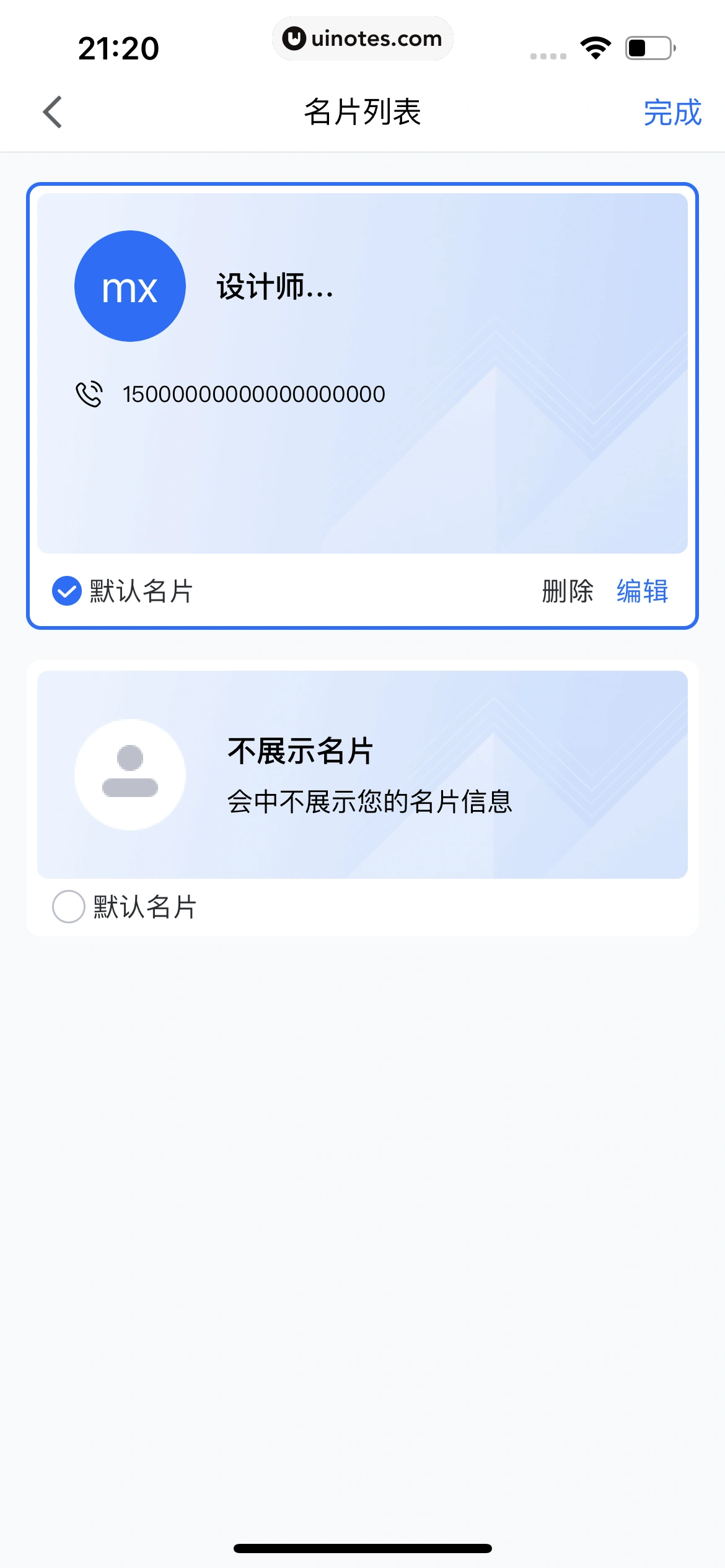Select 默认名片 for the 不展示名片 card
This screenshot has width=725, height=1568.
(x=69, y=907)
